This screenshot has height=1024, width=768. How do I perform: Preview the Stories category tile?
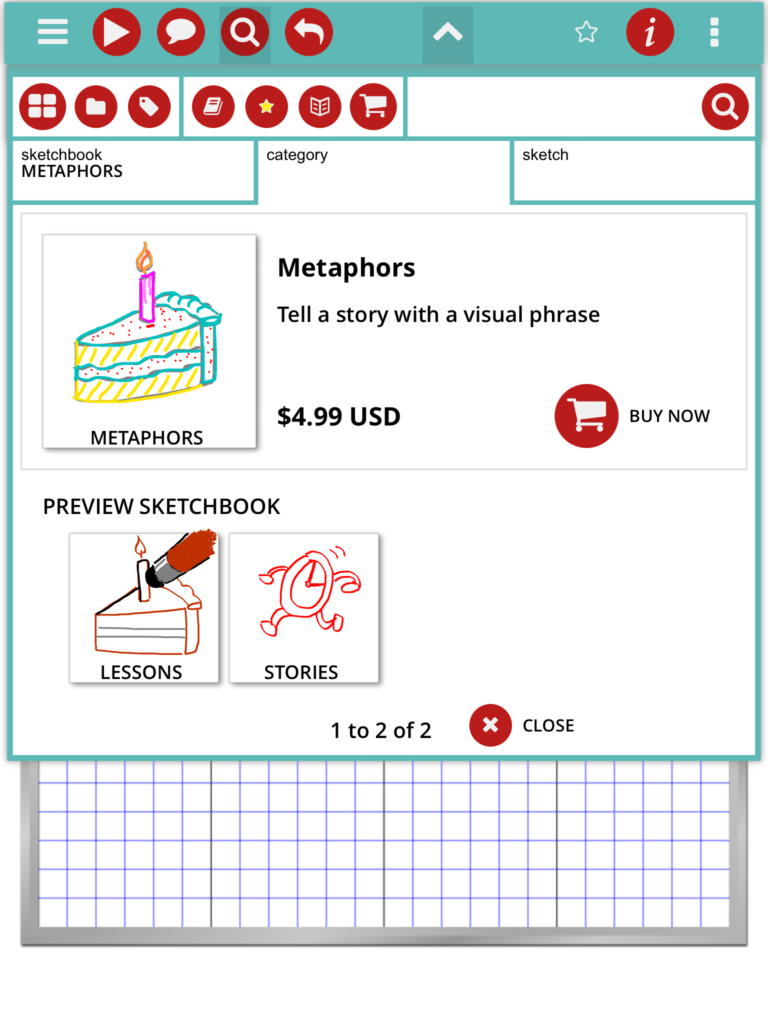click(304, 608)
